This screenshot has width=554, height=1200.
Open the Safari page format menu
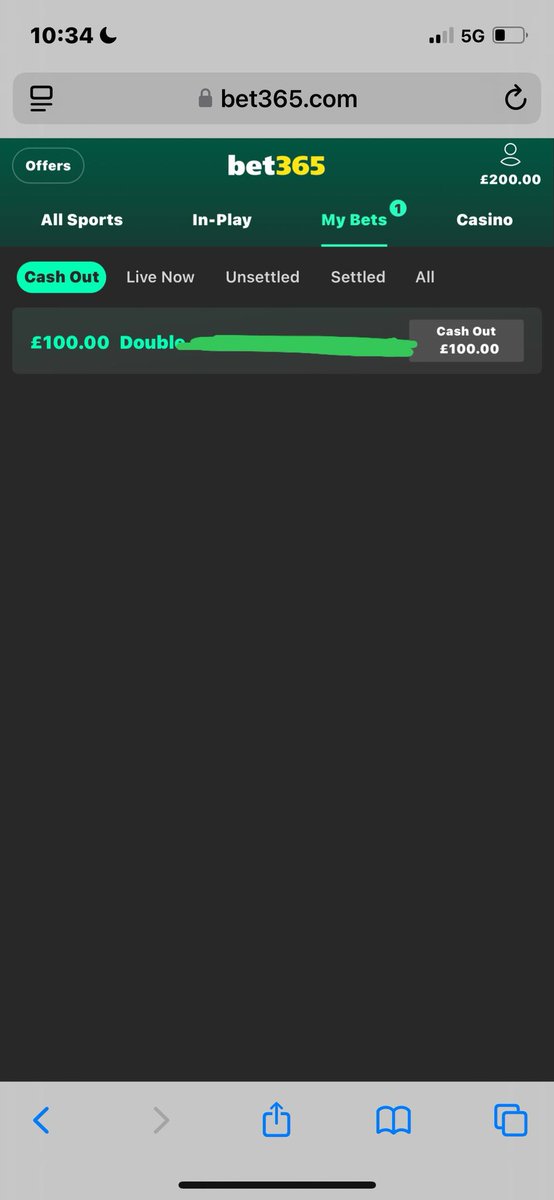click(x=41, y=98)
